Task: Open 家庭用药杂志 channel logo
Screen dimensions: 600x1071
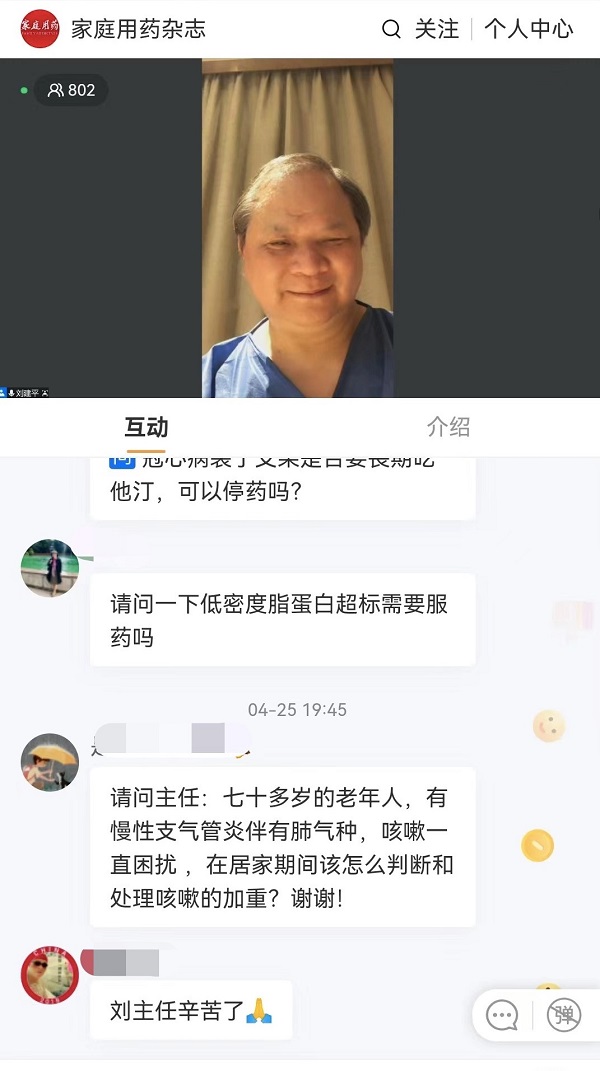Action: pos(40,29)
